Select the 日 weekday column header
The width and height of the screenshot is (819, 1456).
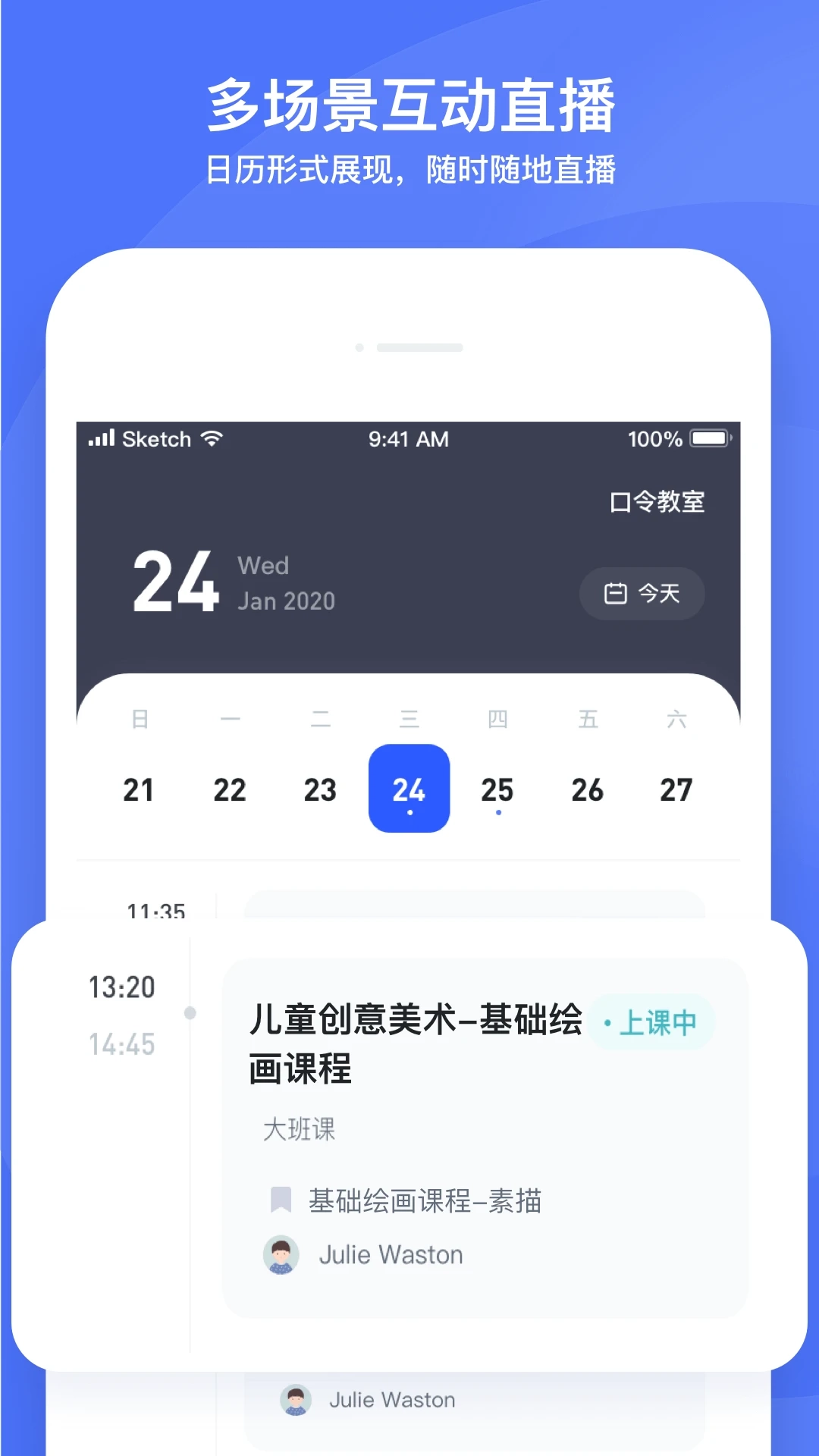pyautogui.click(x=140, y=719)
